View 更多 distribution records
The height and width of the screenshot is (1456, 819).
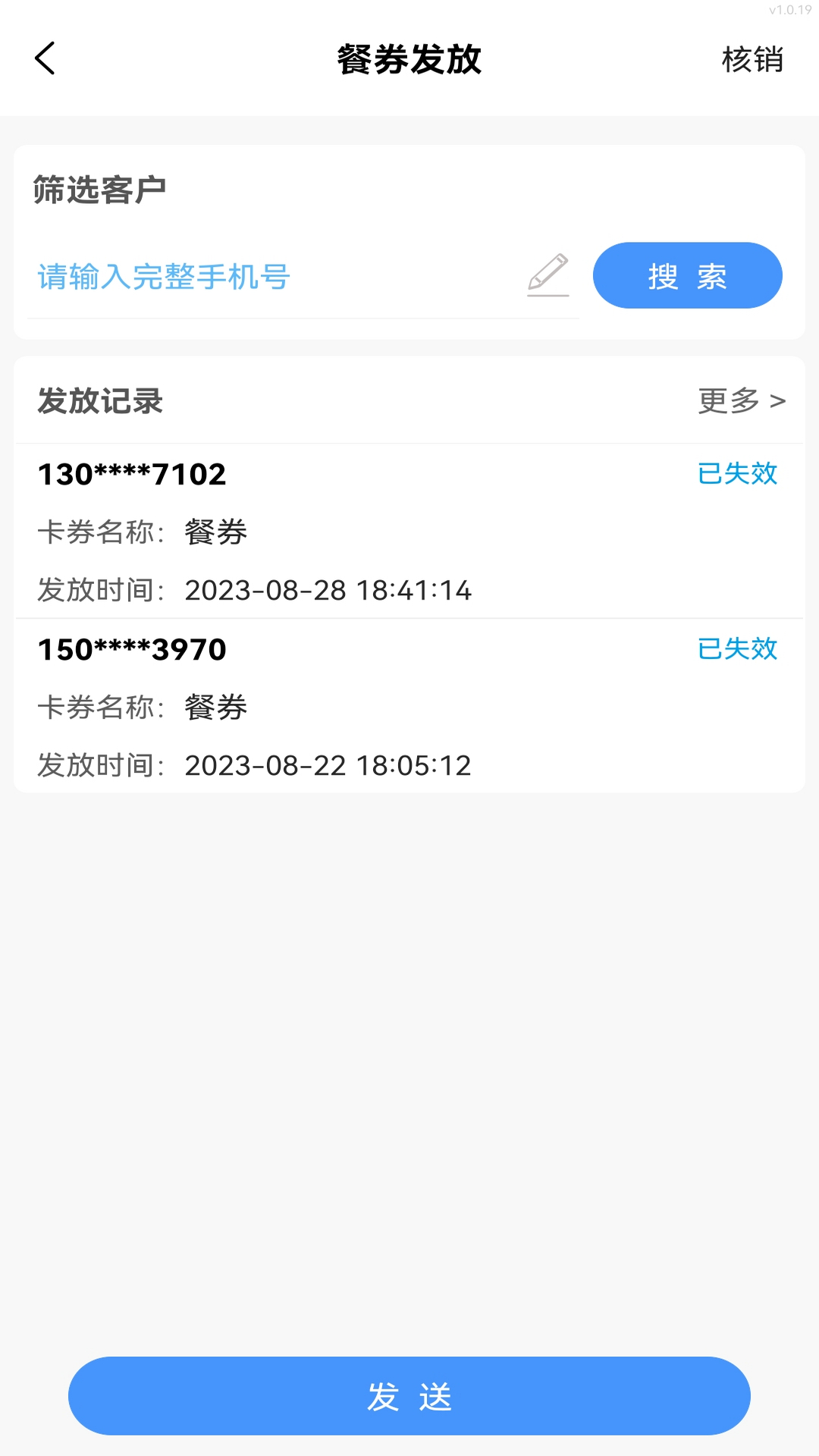pyautogui.click(x=741, y=400)
